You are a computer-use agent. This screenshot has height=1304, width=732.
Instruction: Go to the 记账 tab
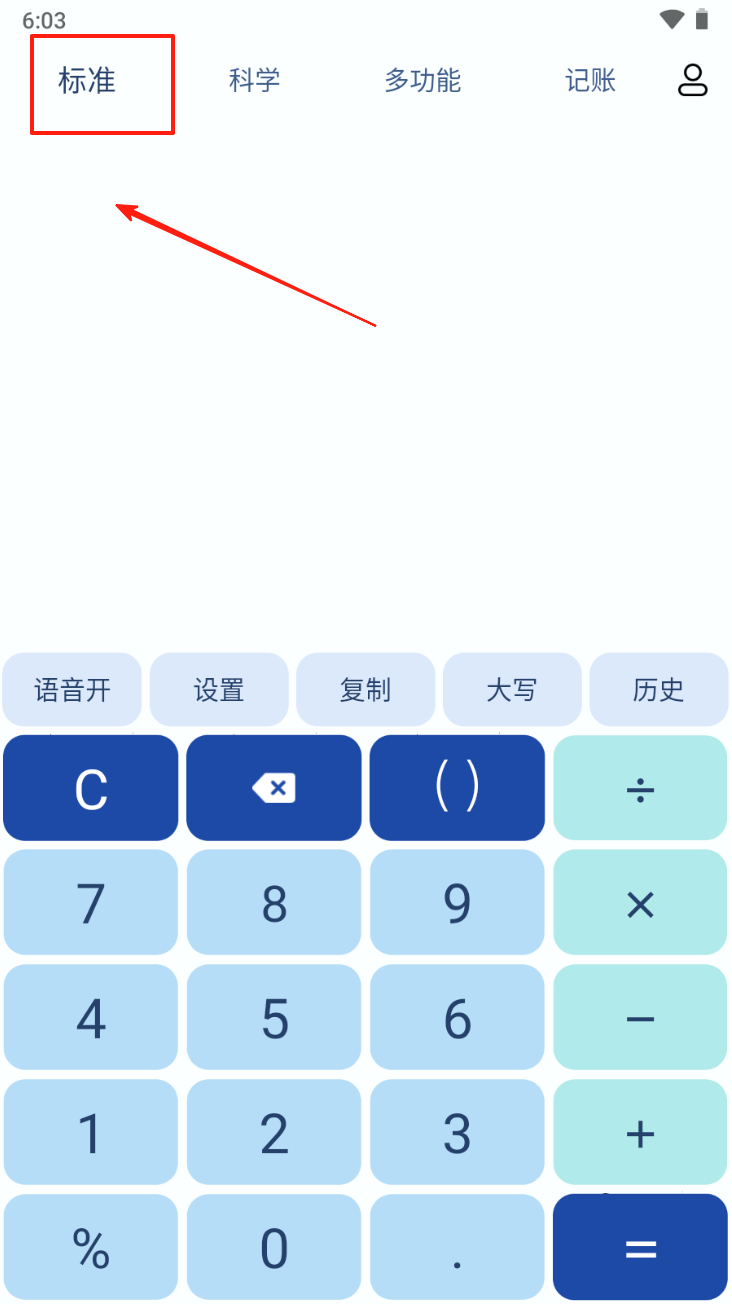[590, 81]
